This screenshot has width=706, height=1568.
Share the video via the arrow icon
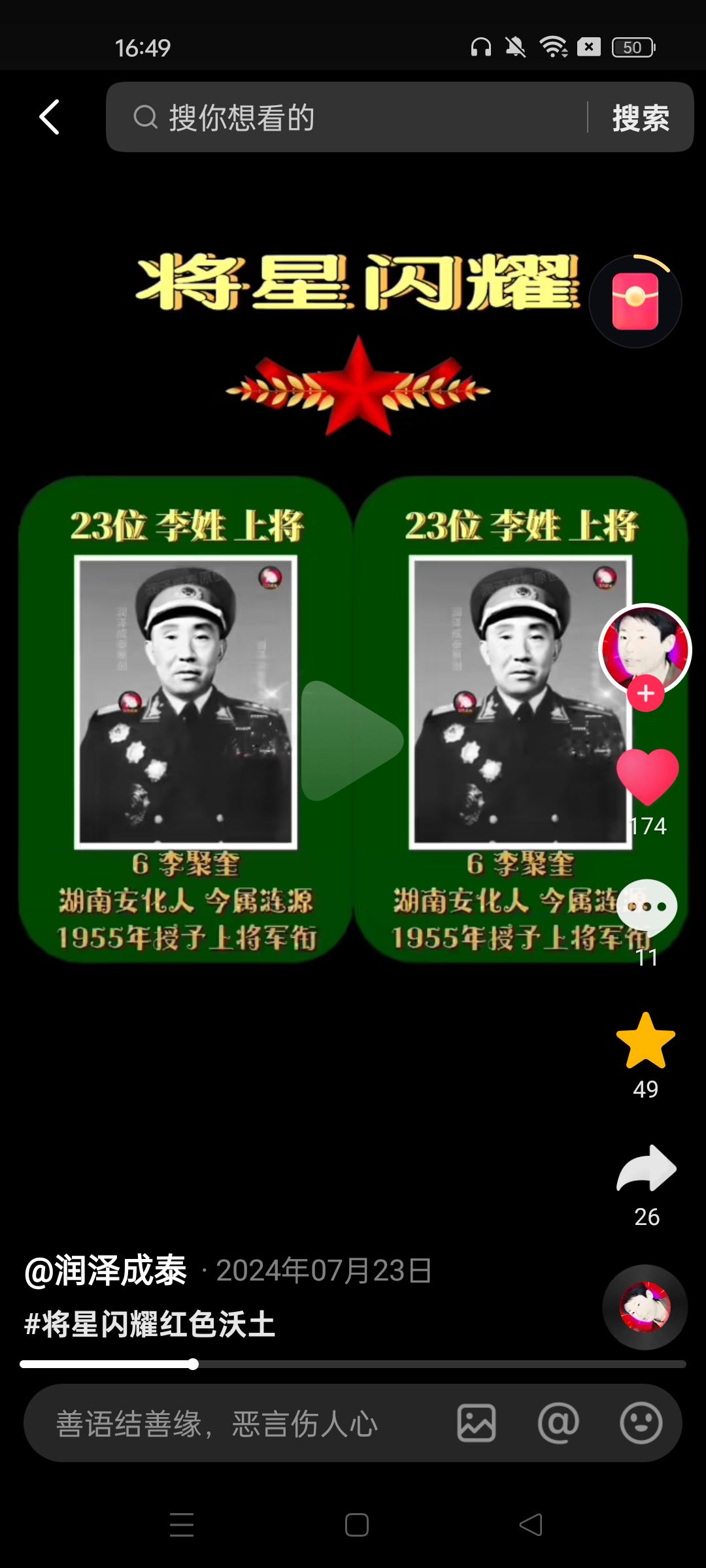pyautogui.click(x=647, y=1169)
